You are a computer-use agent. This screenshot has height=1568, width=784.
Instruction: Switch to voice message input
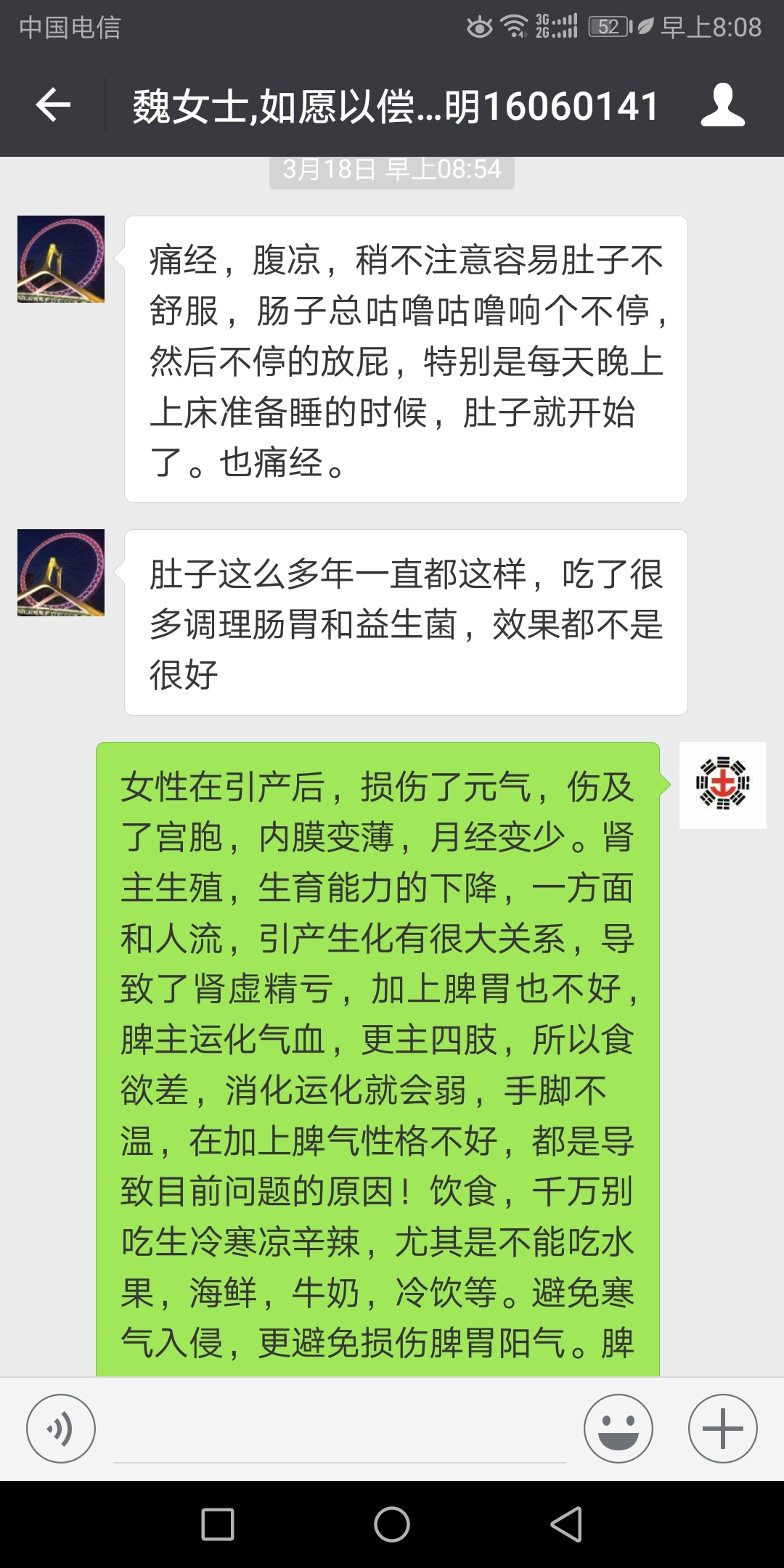tap(61, 1428)
